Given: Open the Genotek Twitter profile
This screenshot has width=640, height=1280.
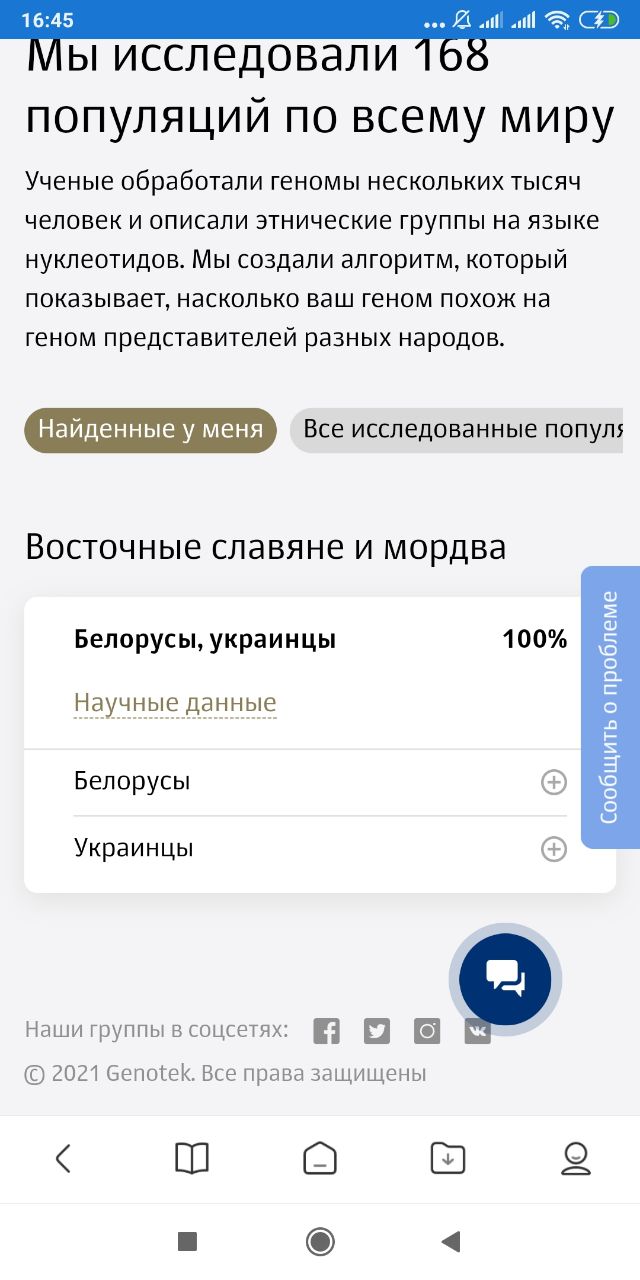Looking at the screenshot, I should coord(377,1031).
